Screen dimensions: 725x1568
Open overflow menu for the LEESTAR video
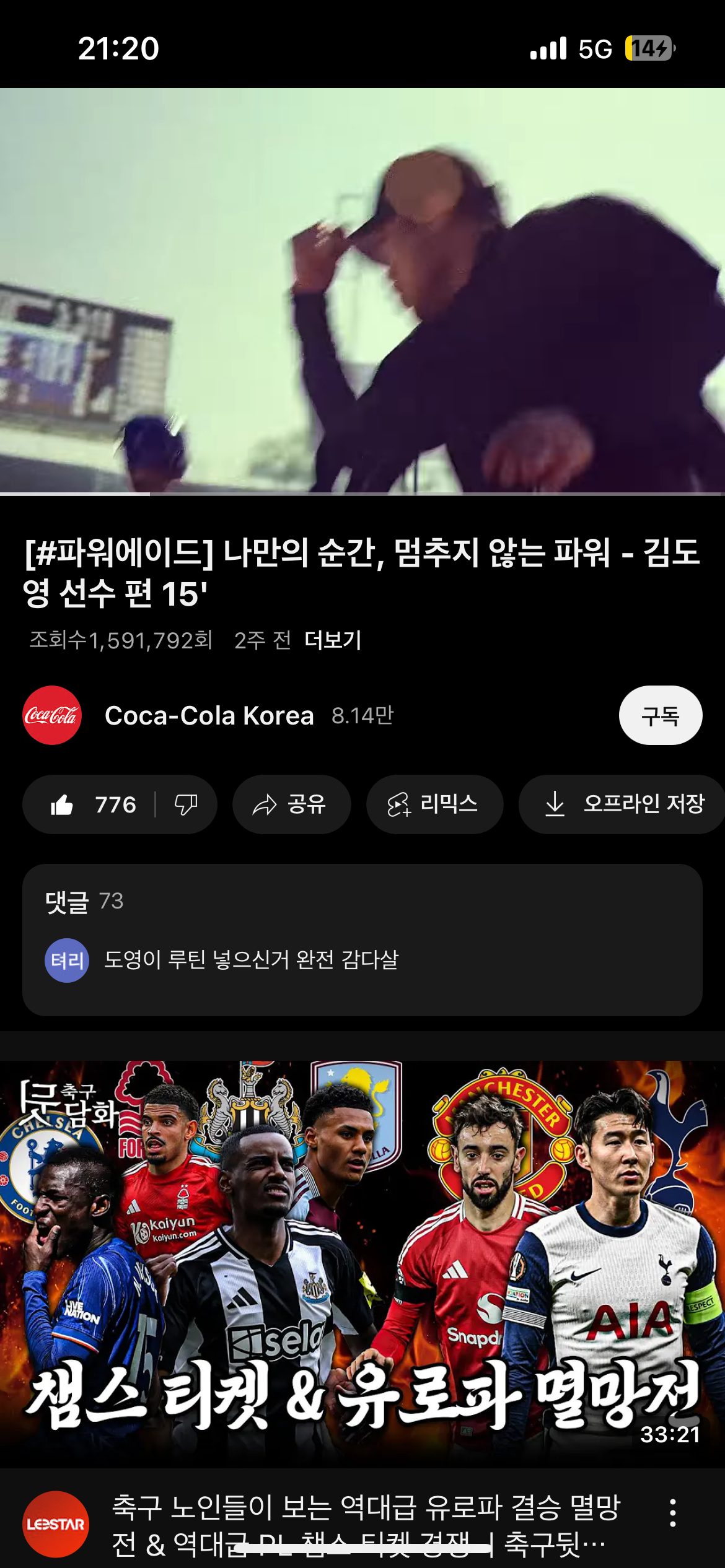click(x=672, y=1513)
